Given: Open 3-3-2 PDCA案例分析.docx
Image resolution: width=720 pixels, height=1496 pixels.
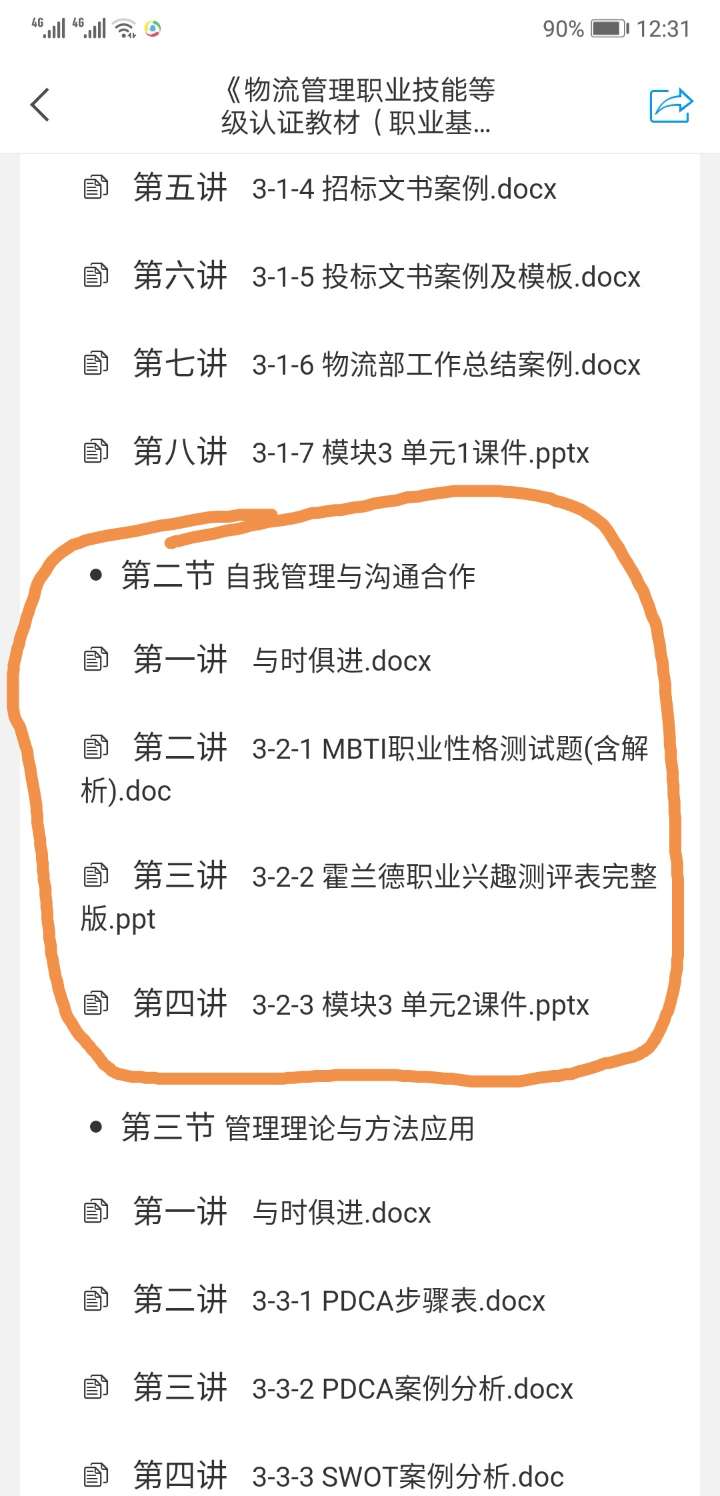Looking at the screenshot, I should 412,1389.
